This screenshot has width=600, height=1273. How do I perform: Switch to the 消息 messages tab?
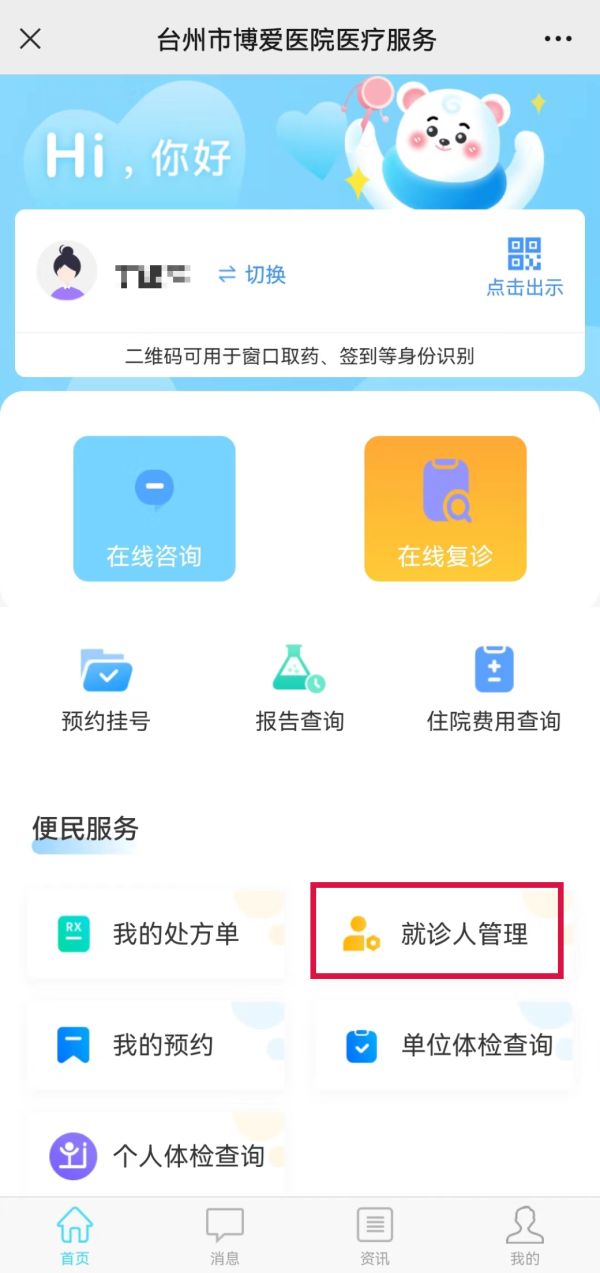click(x=225, y=1236)
